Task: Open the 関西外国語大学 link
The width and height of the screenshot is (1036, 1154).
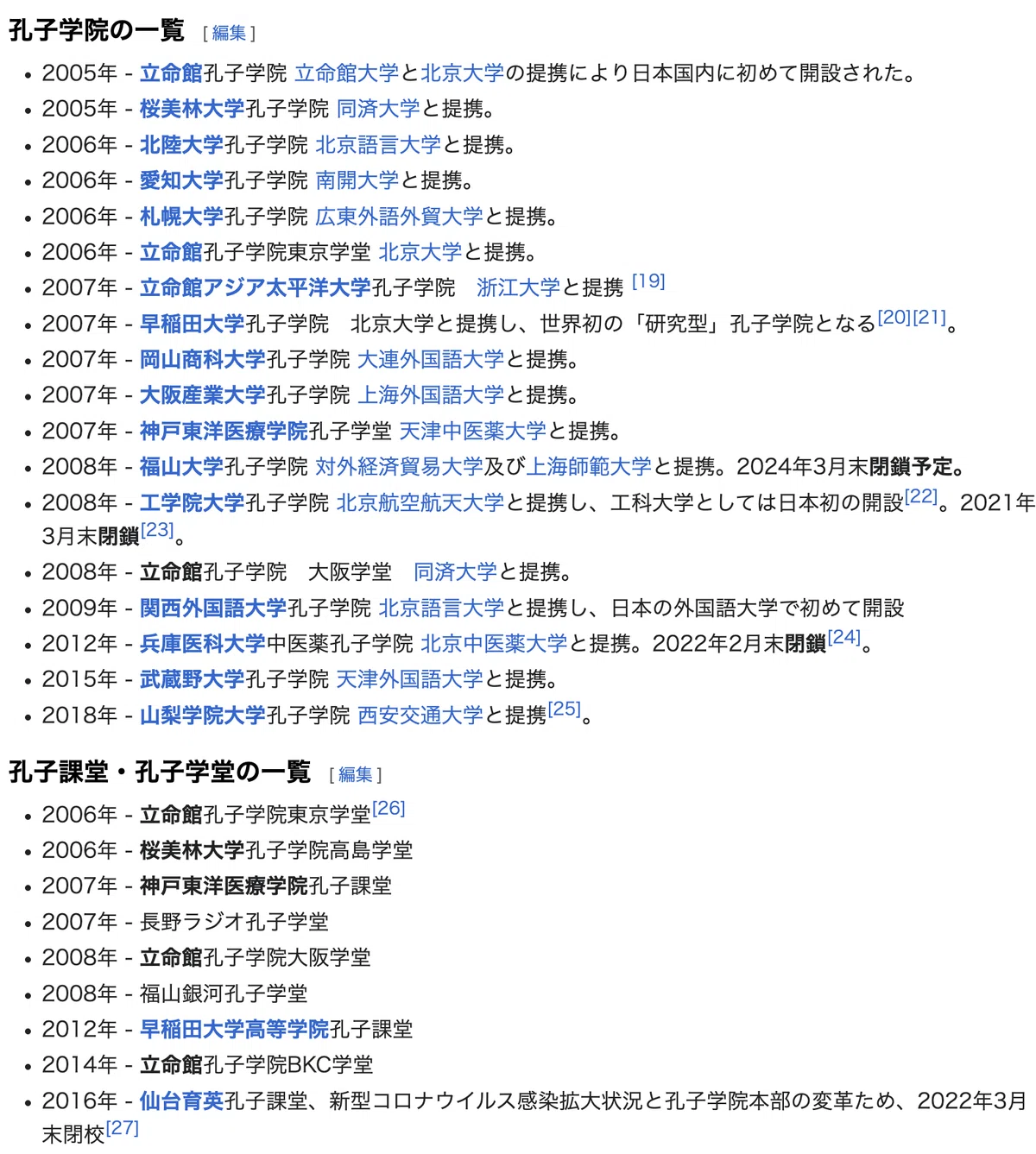Action: pos(213,609)
